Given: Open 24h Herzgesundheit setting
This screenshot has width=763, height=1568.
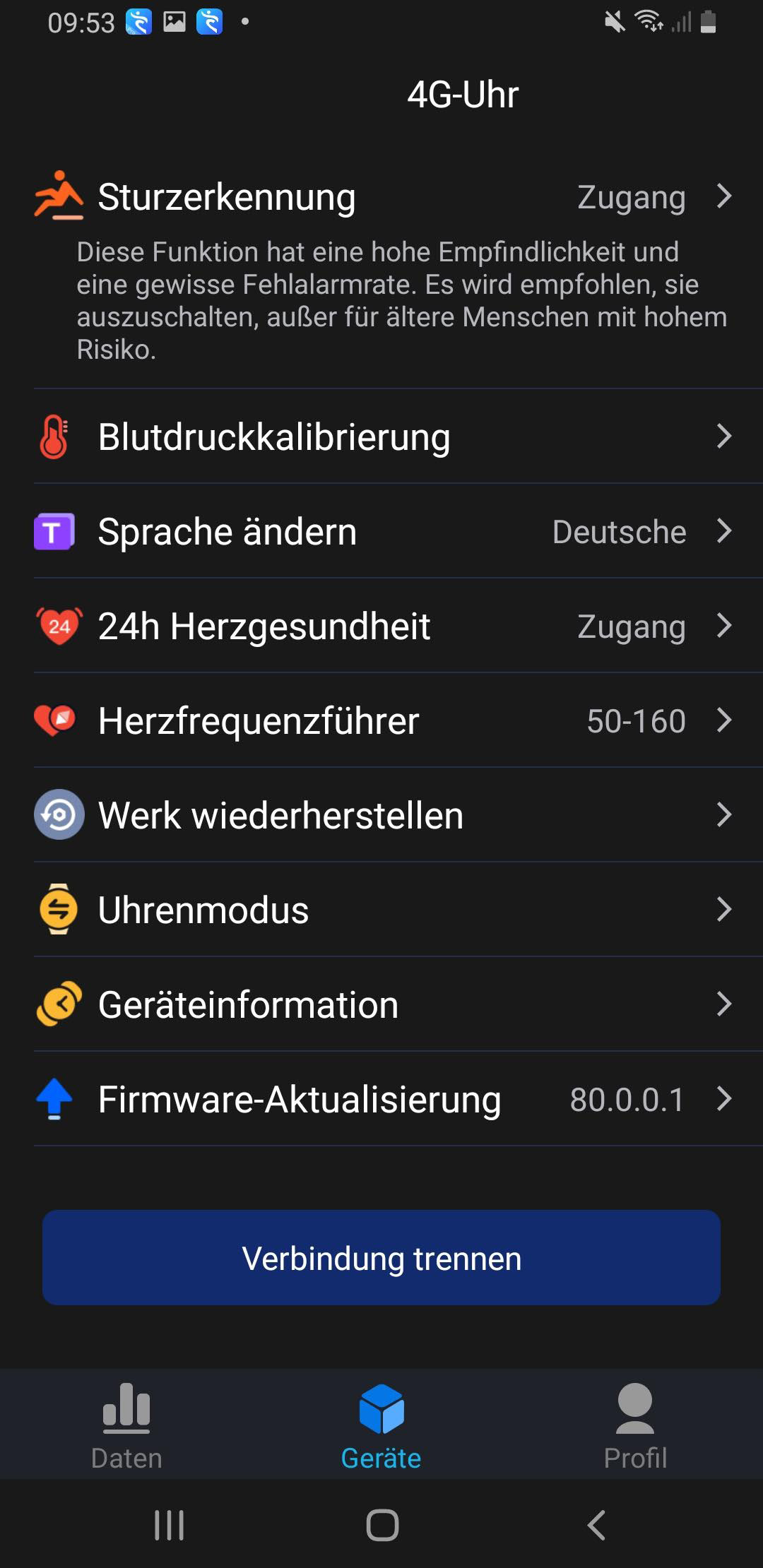Looking at the screenshot, I should 381,626.
